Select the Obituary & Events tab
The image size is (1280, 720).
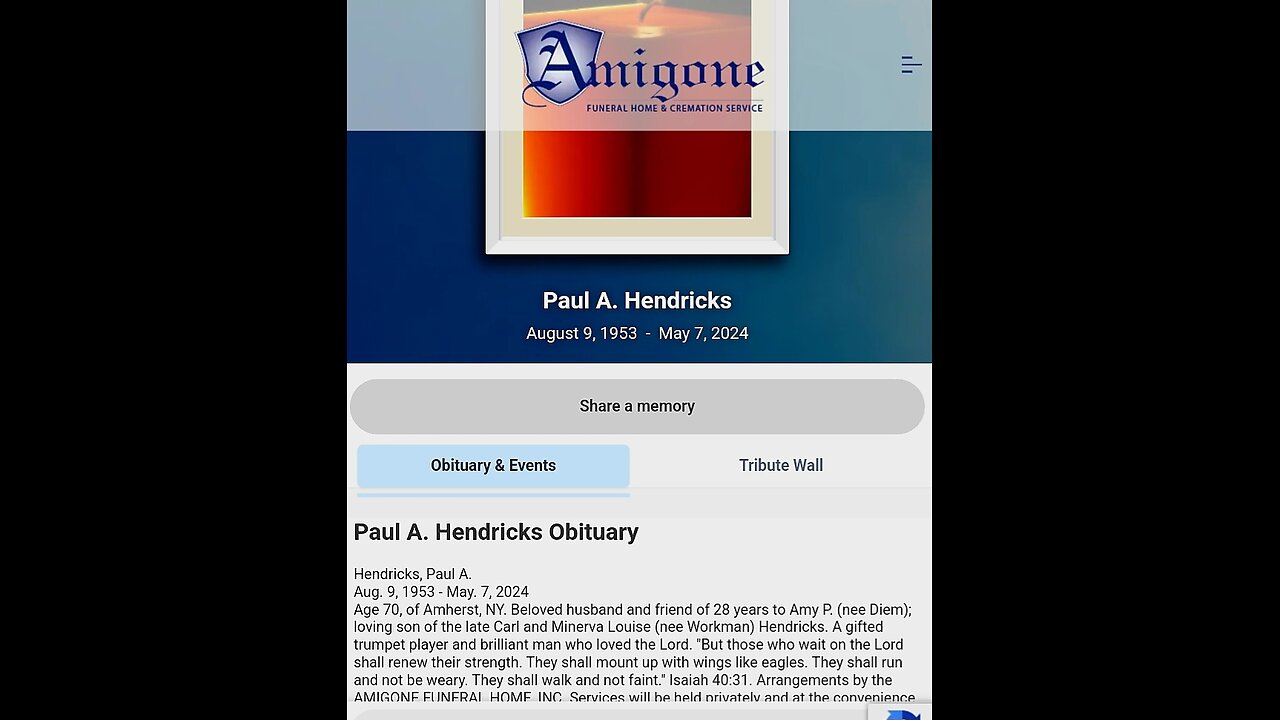[493, 465]
